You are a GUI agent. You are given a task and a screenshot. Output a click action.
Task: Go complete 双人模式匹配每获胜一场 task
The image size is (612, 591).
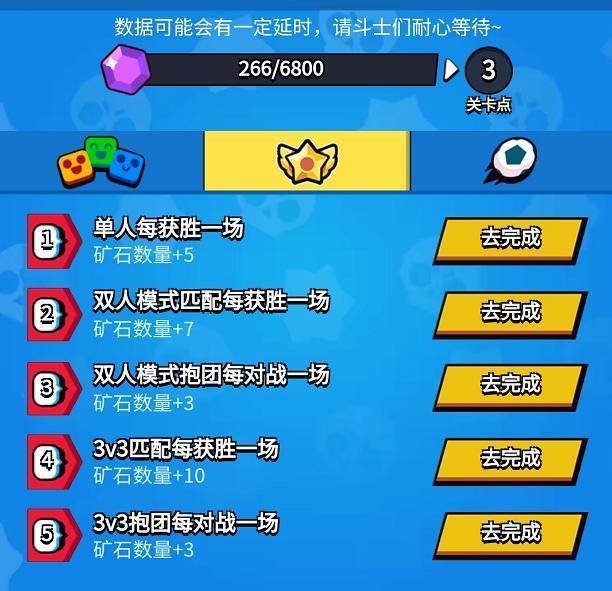pyautogui.click(x=510, y=312)
